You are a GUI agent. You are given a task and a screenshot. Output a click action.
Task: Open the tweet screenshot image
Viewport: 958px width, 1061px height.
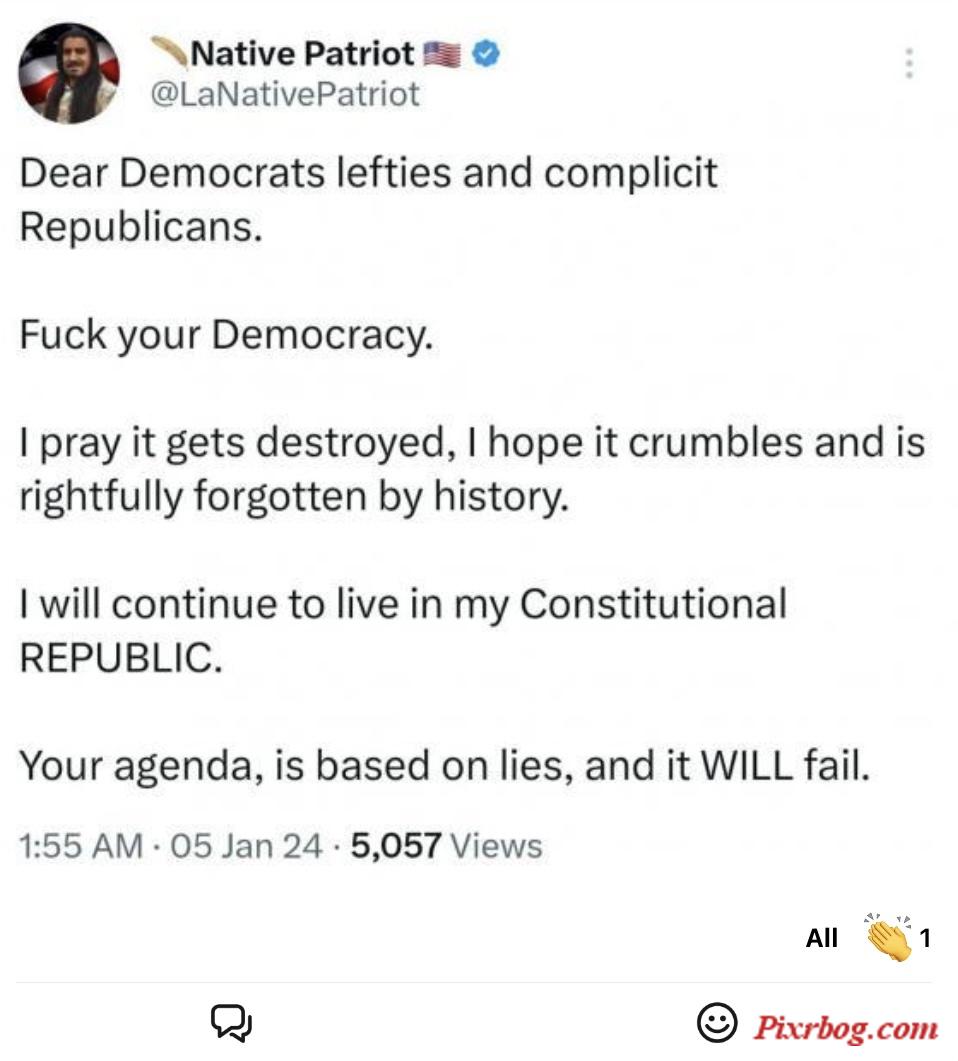coord(478,450)
